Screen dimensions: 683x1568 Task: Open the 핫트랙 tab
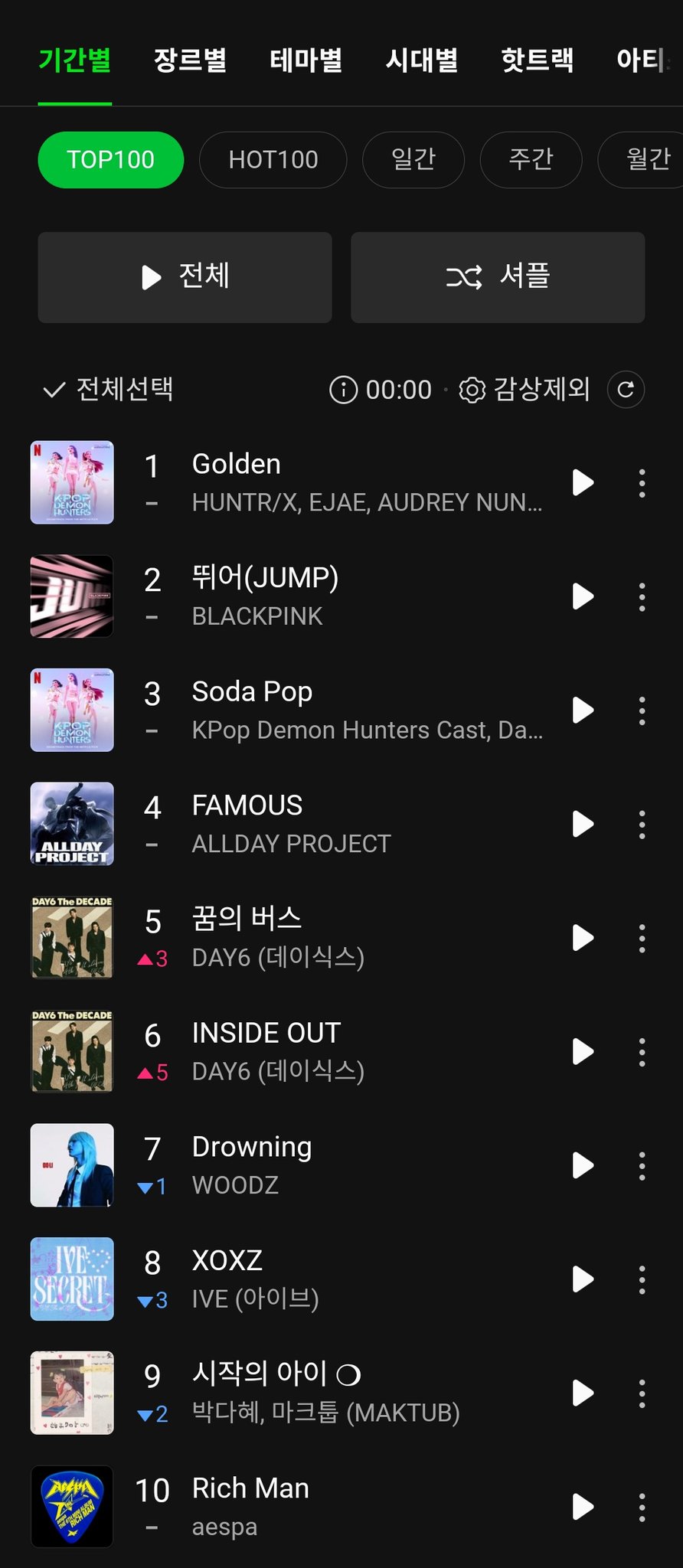(x=538, y=60)
